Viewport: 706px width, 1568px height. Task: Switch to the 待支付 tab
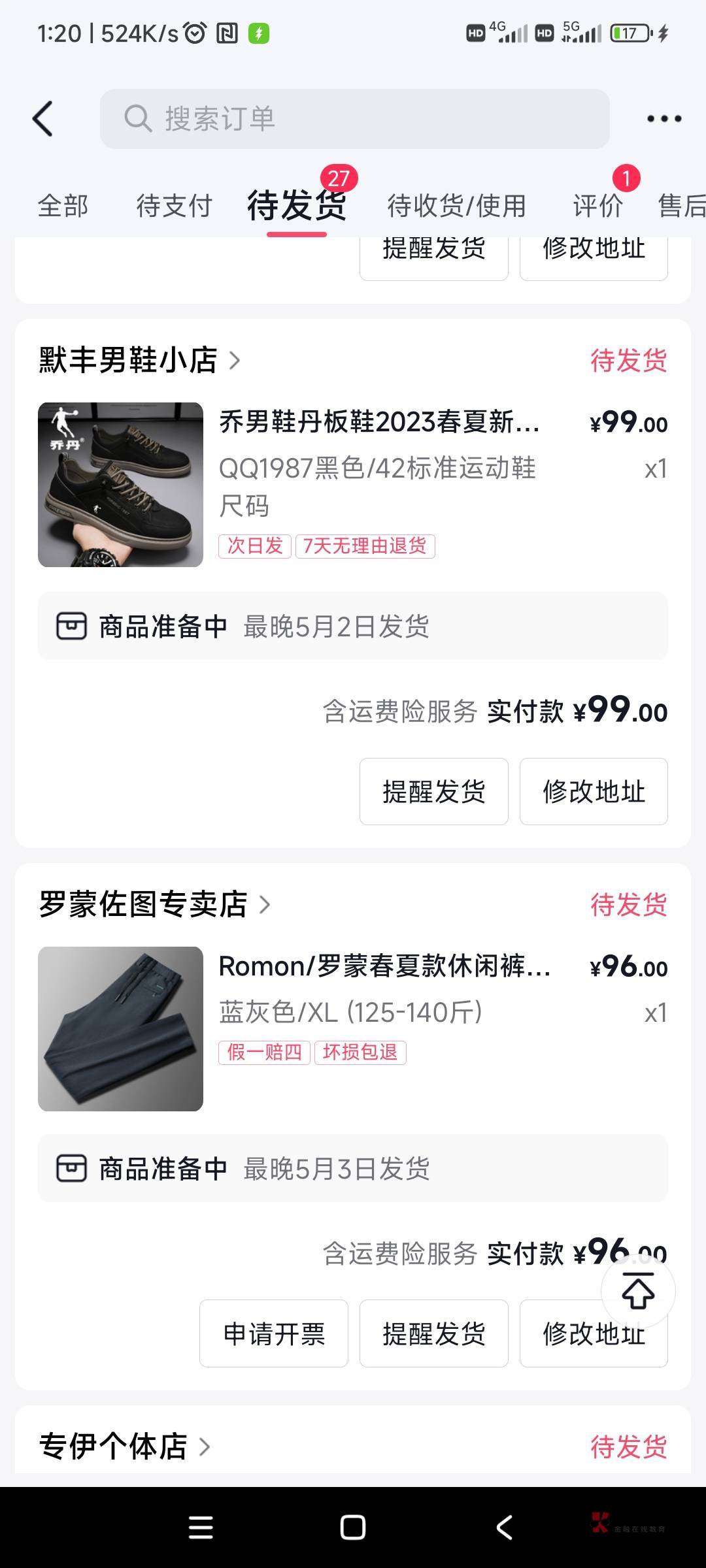point(174,206)
